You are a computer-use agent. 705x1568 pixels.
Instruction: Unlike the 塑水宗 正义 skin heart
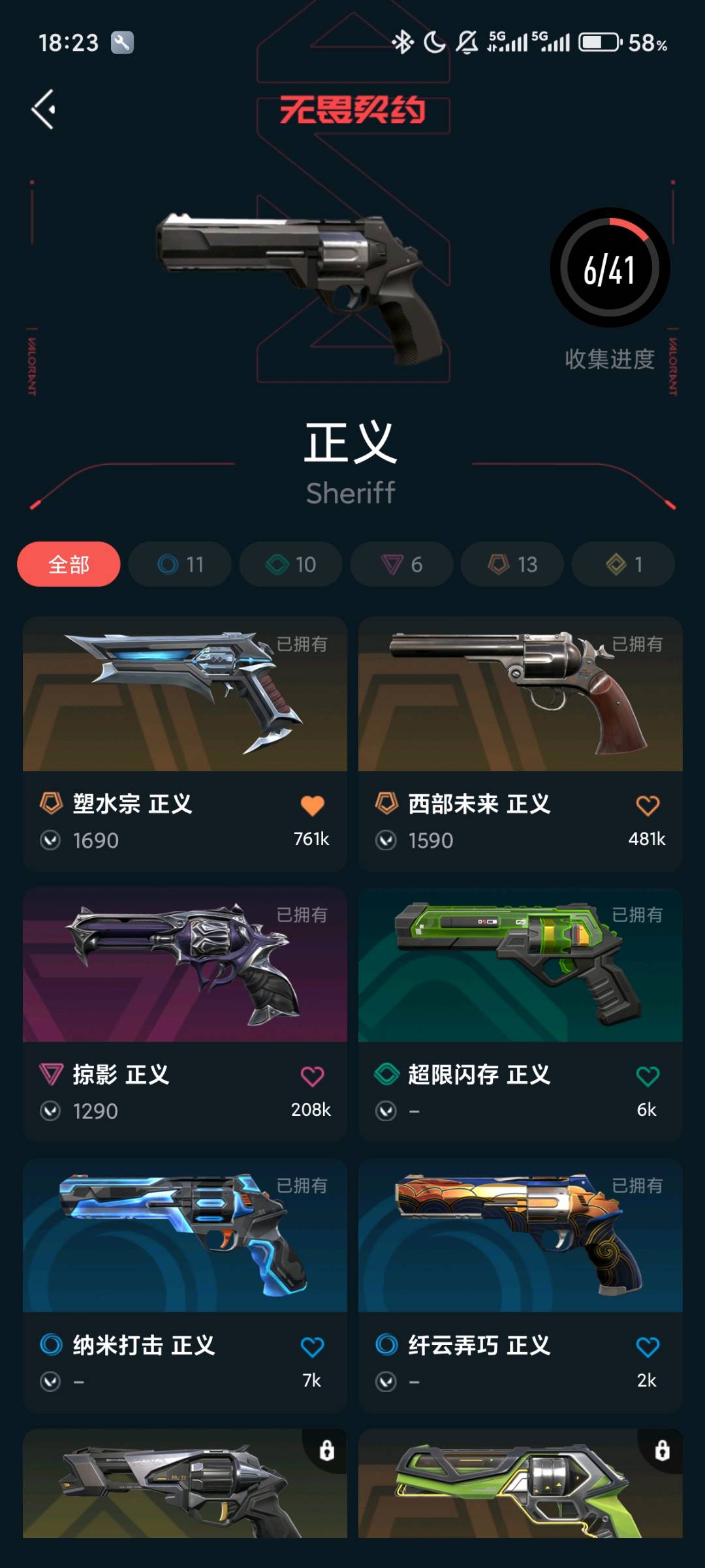(x=312, y=806)
